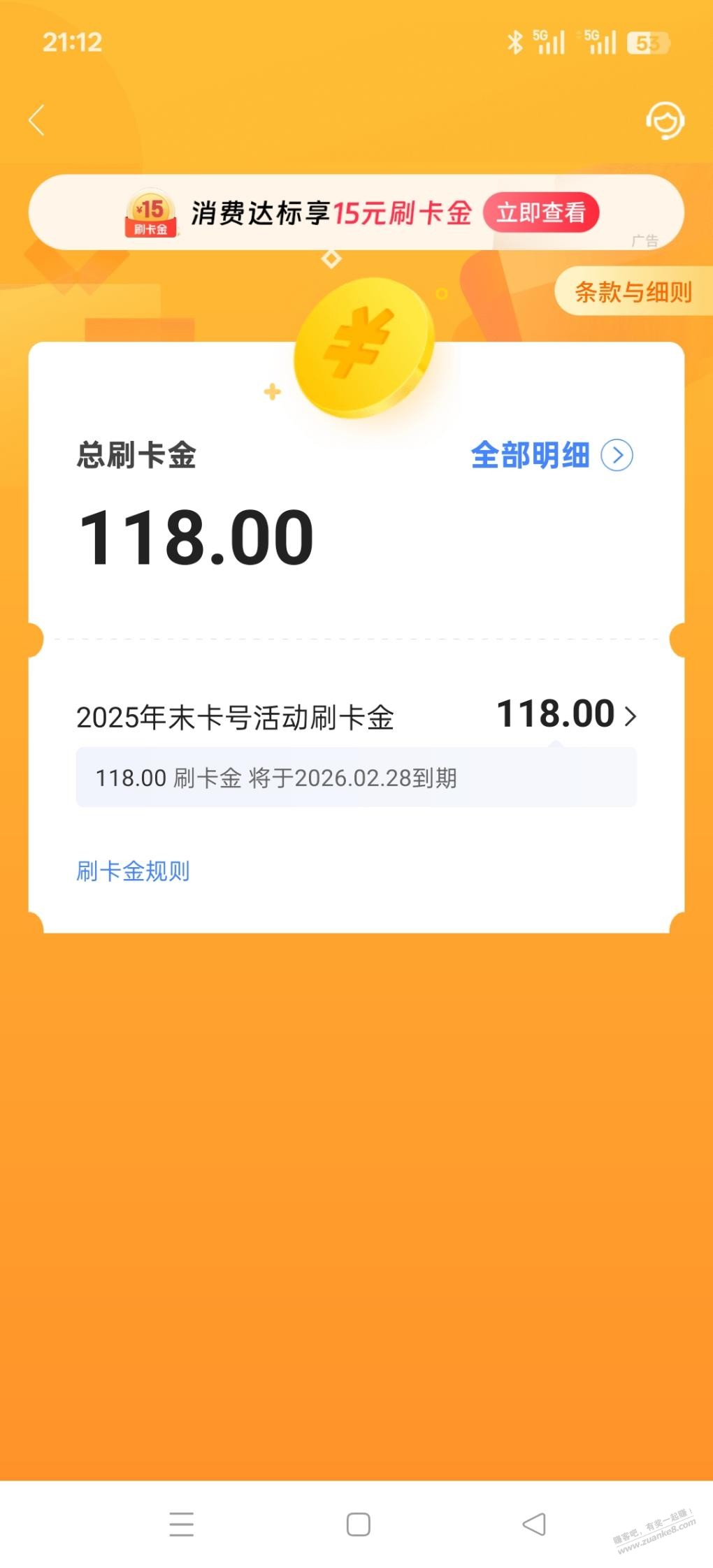Open recent apps from the navigation bar

click(x=182, y=1525)
